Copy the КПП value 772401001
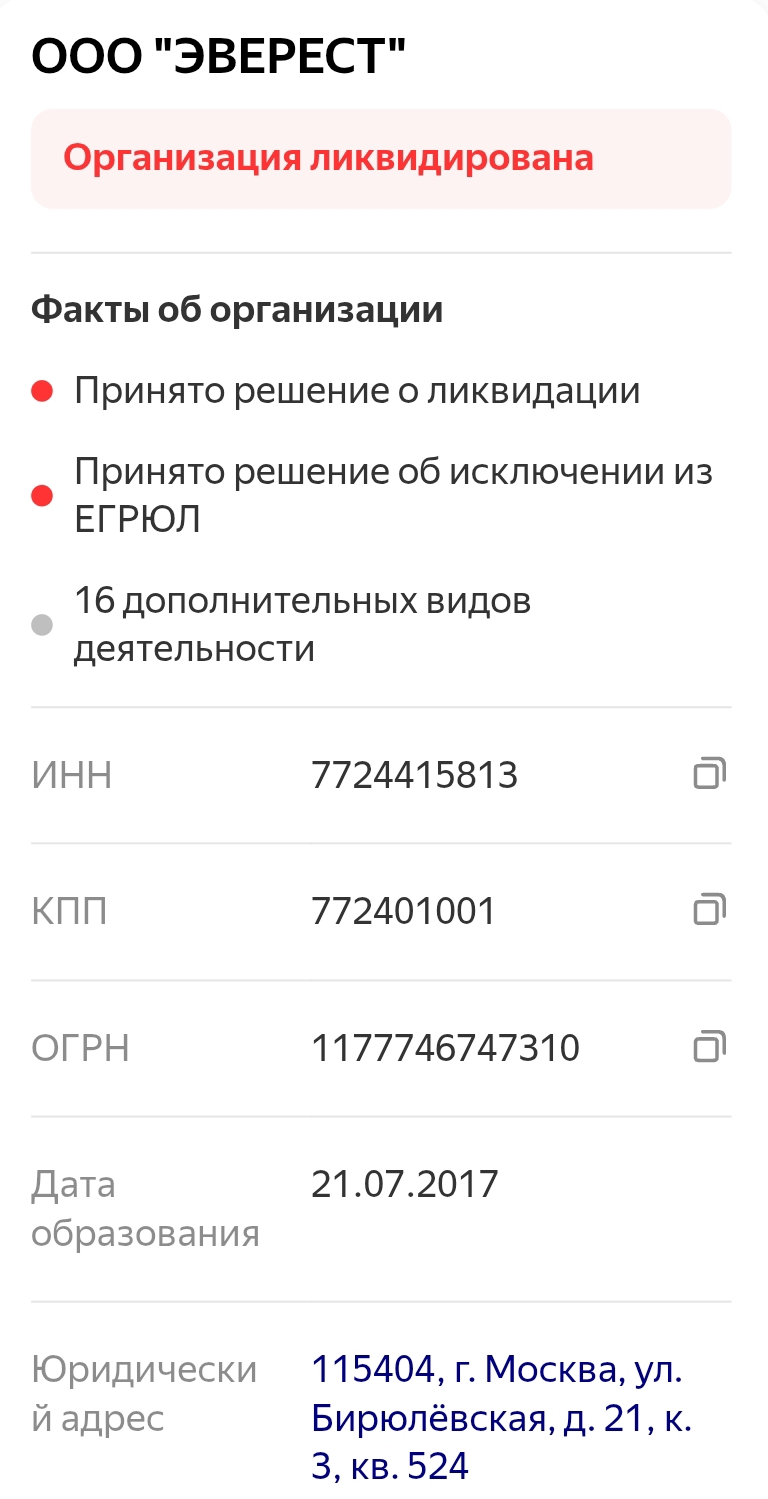Viewport: 768px width, 1499px height. coord(709,910)
